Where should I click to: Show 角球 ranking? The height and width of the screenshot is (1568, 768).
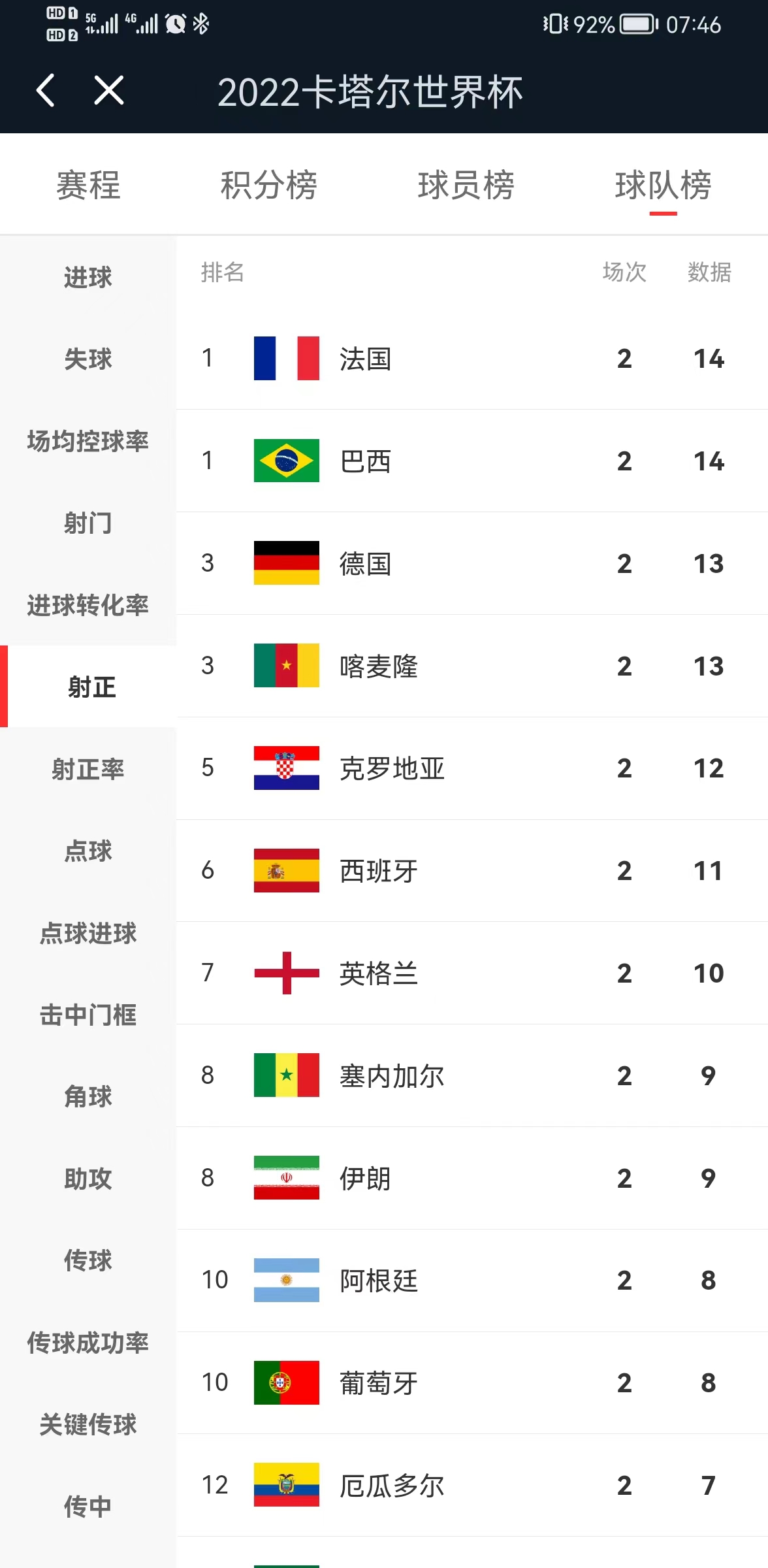pos(88,1096)
